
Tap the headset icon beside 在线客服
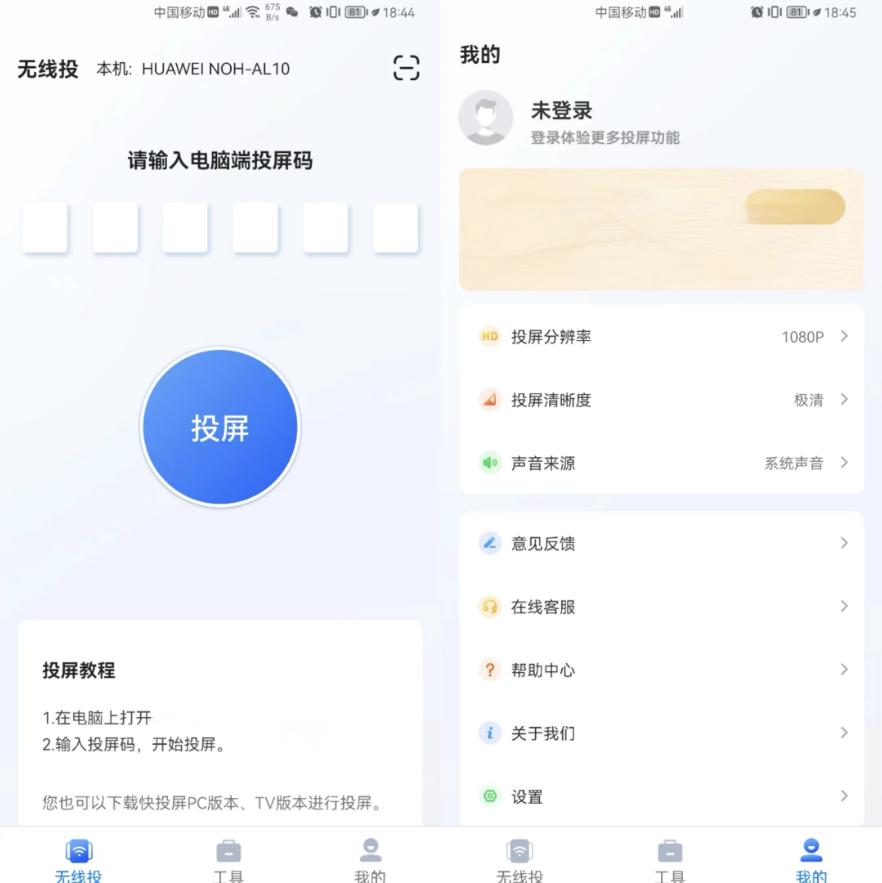tap(490, 606)
